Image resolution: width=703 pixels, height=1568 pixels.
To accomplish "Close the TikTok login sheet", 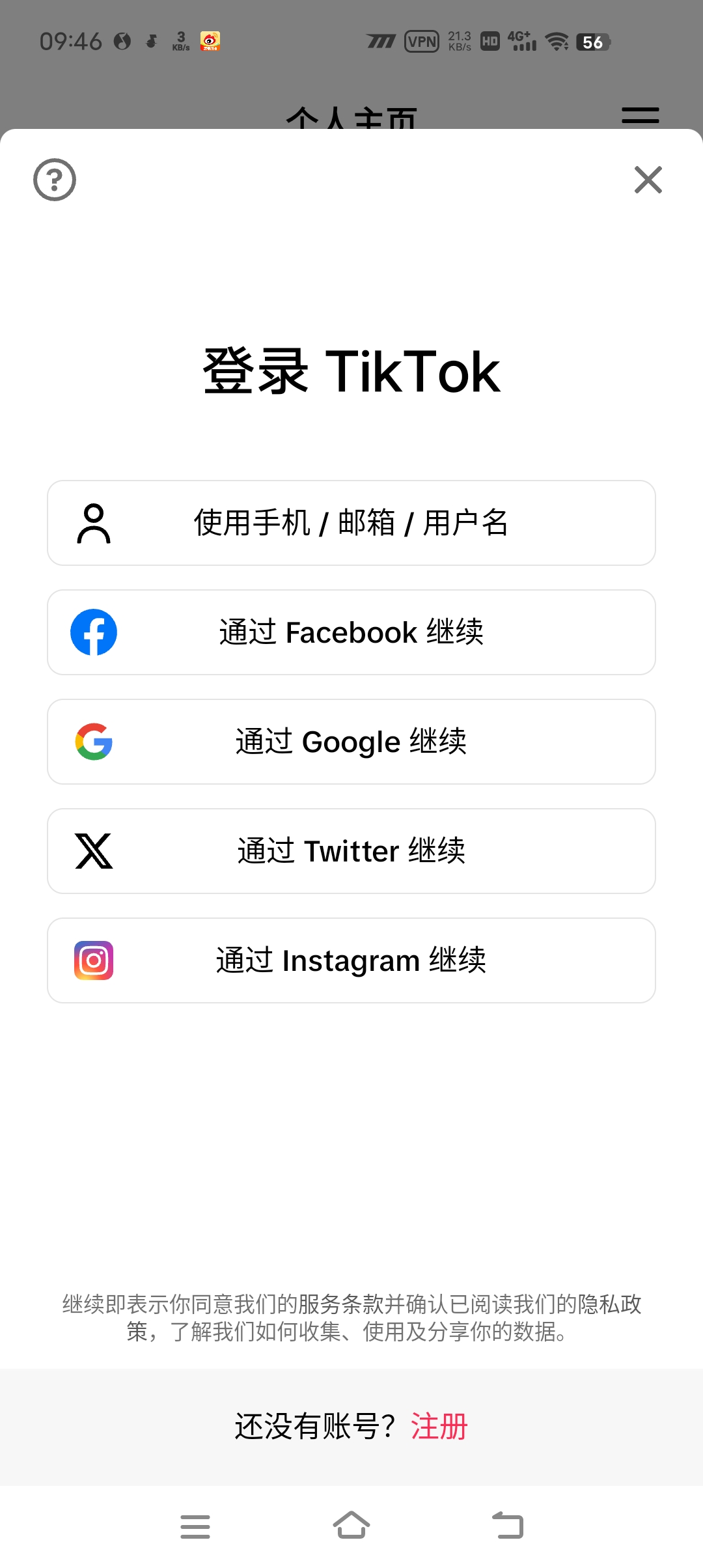I will pyautogui.click(x=648, y=180).
